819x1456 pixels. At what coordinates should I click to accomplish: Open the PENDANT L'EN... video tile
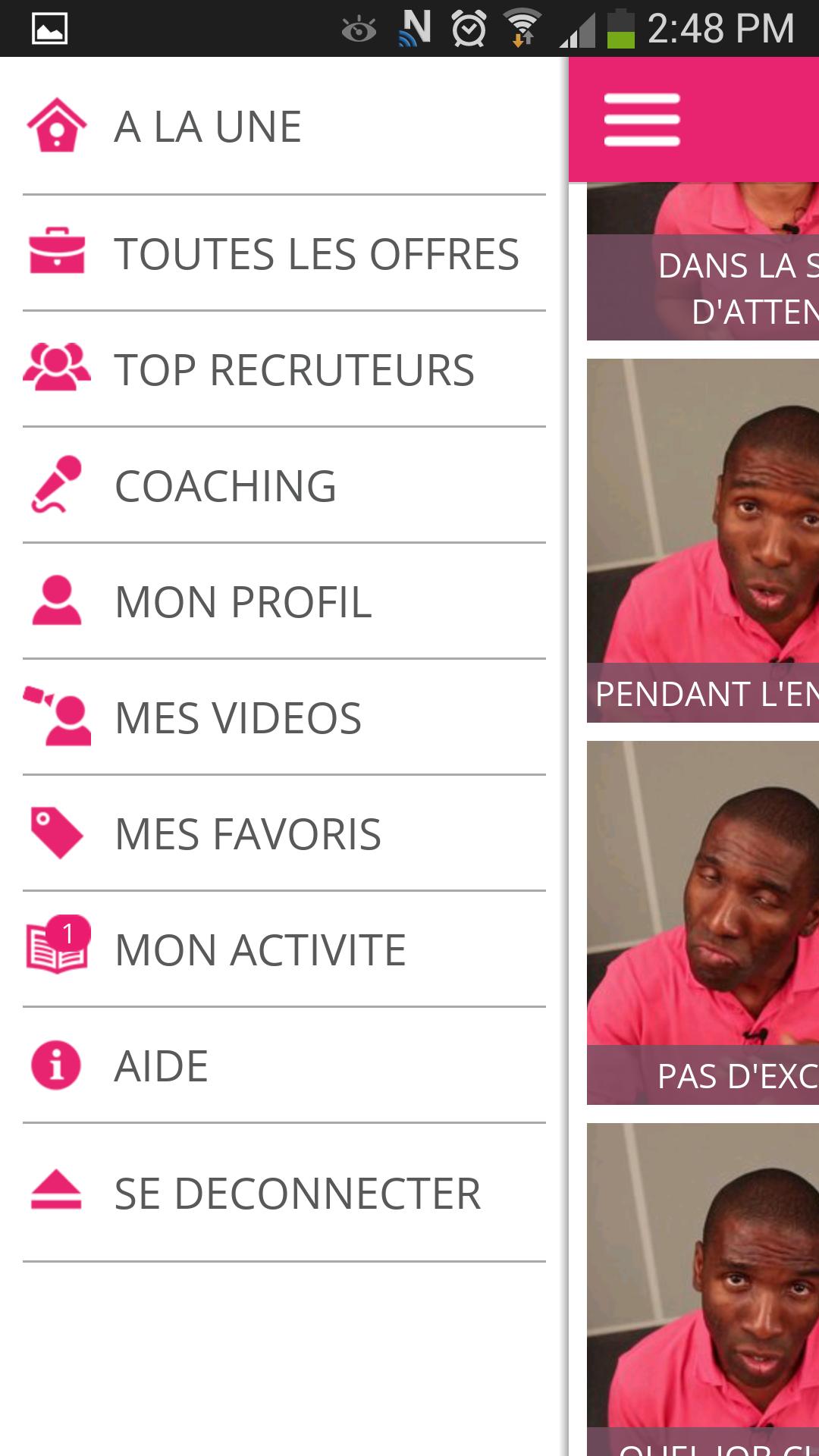point(703,540)
